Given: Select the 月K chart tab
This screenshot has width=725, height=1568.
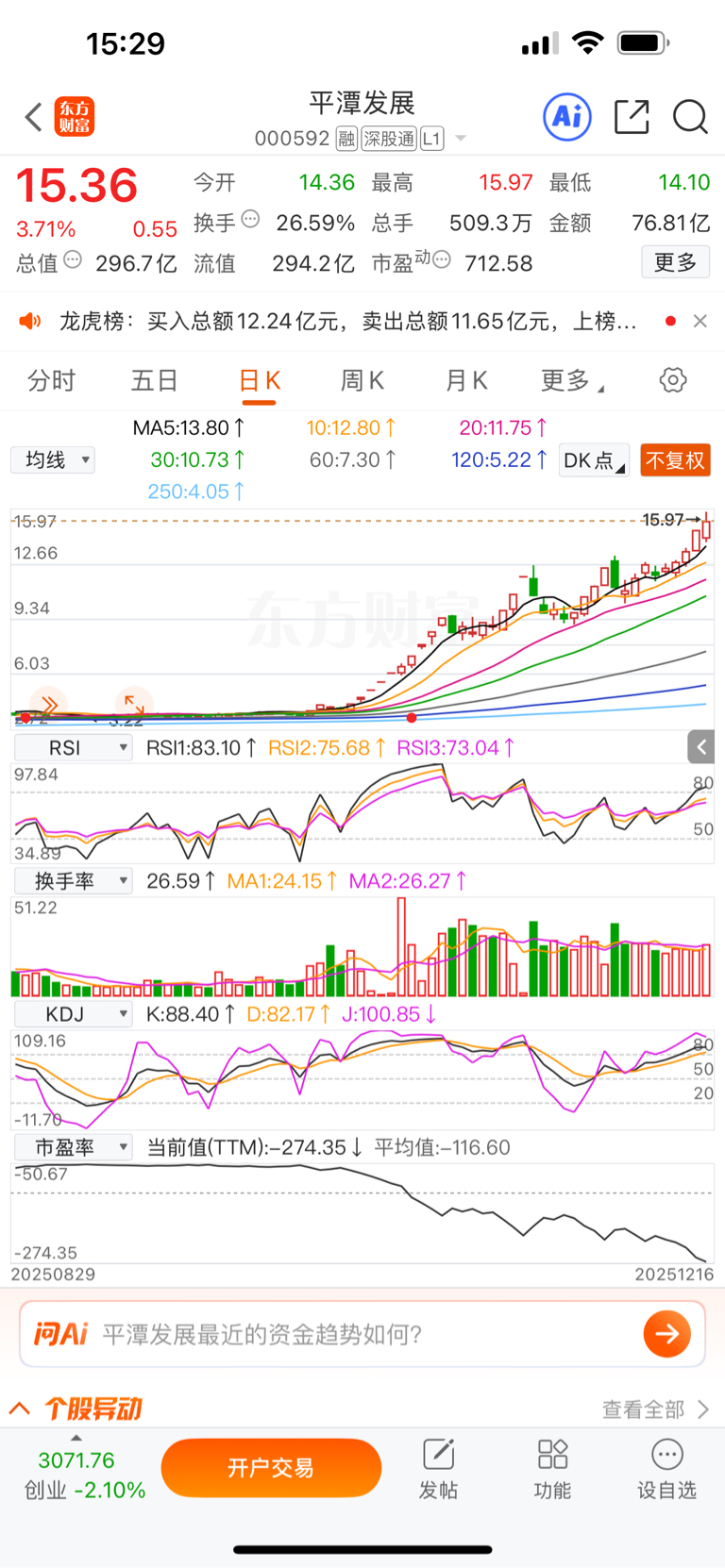Looking at the screenshot, I should pos(466,381).
